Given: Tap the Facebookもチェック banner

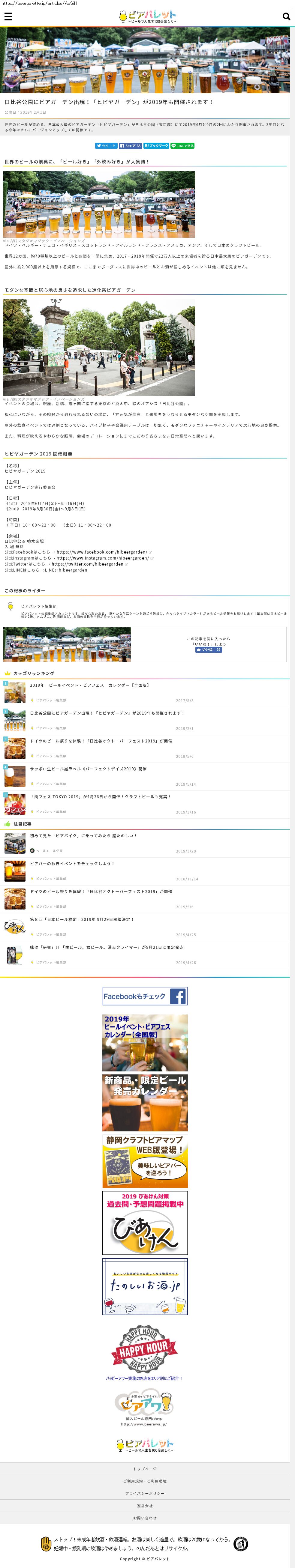Looking at the screenshot, I should point(145,996).
